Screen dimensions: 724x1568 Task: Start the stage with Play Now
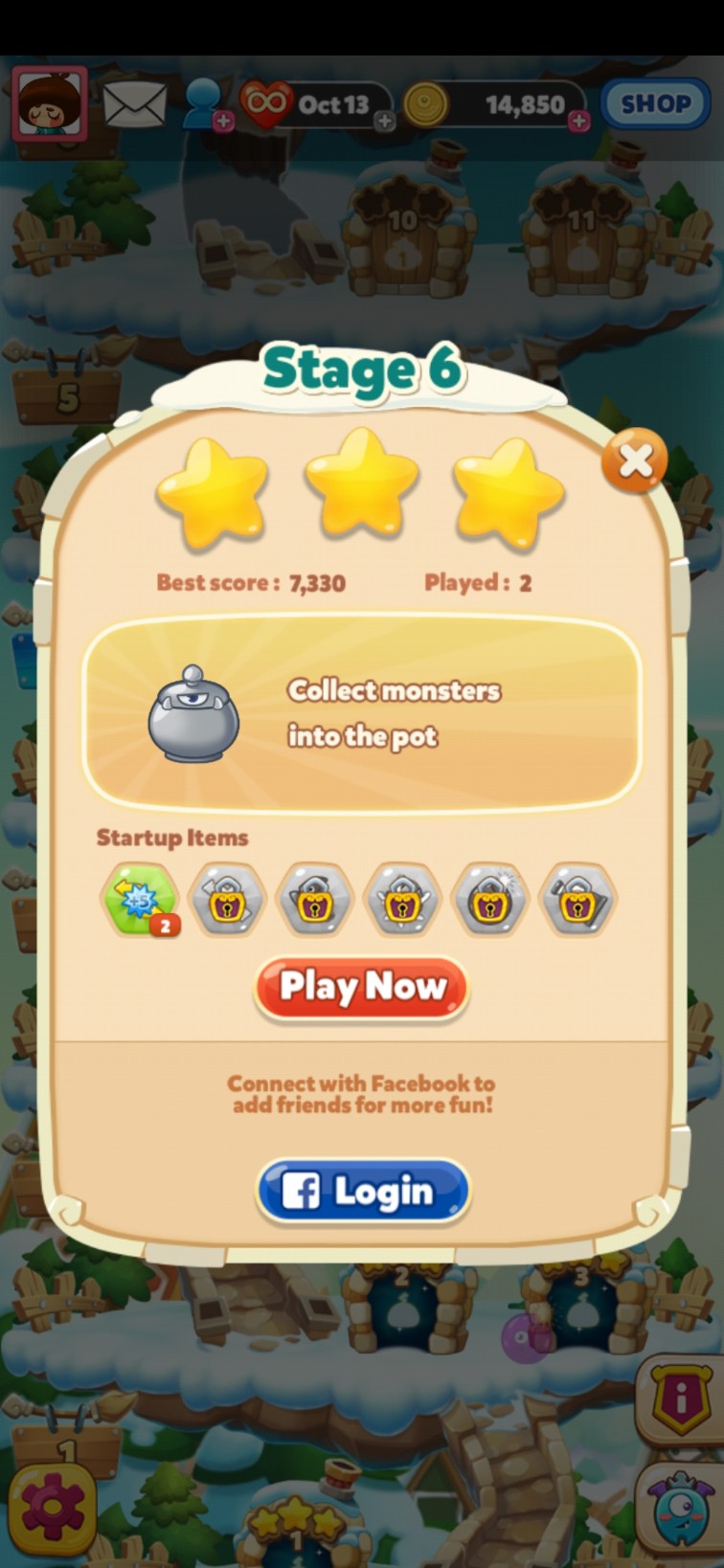click(362, 987)
